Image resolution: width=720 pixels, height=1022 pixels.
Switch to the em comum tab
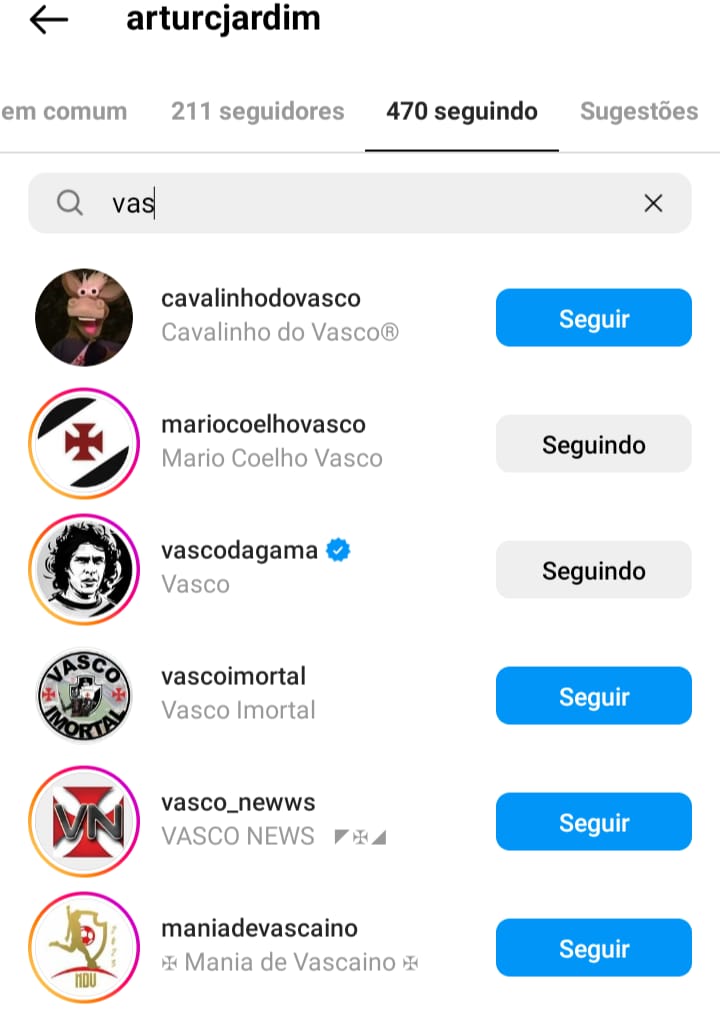[64, 111]
